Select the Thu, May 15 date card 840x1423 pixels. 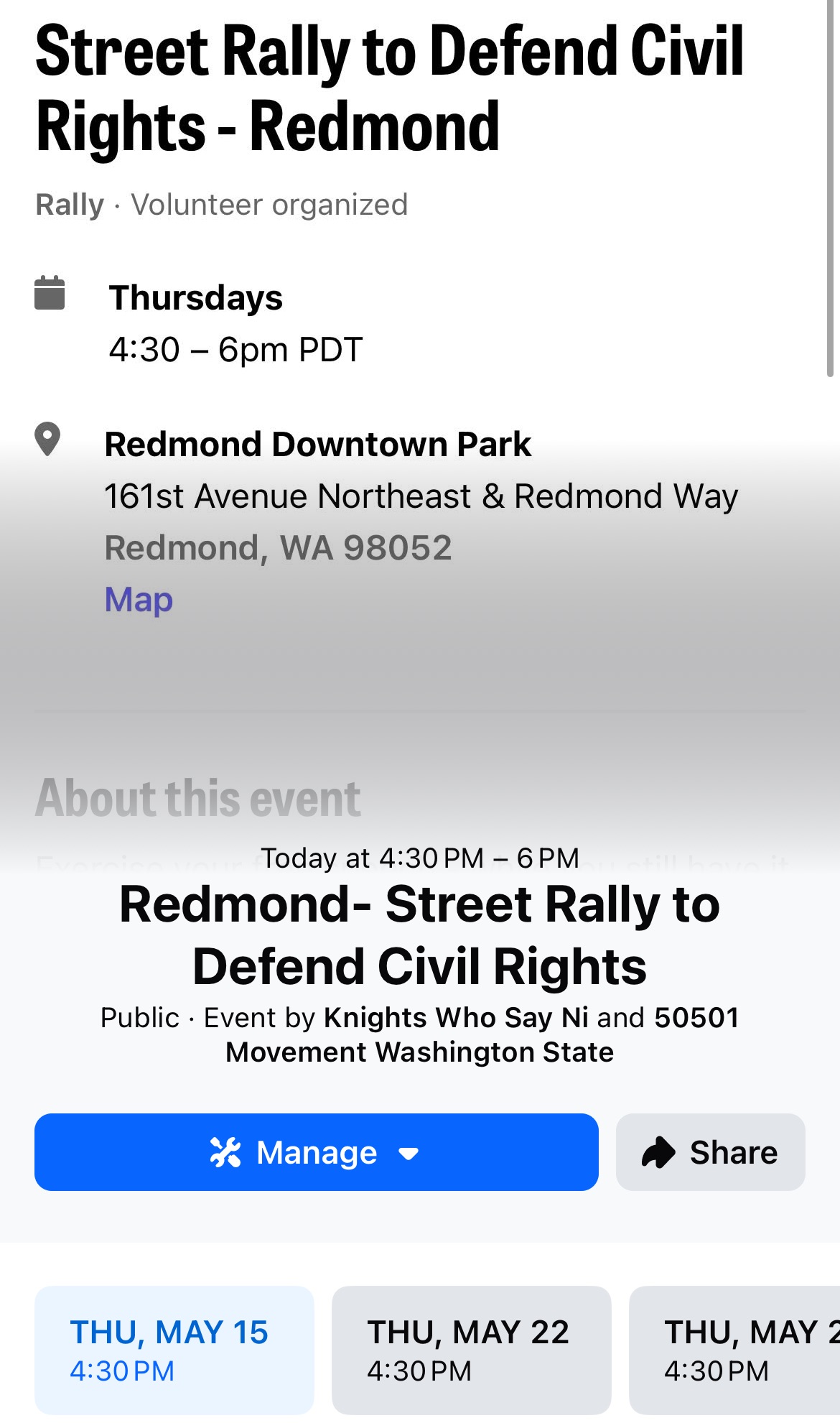pyautogui.click(x=174, y=1350)
